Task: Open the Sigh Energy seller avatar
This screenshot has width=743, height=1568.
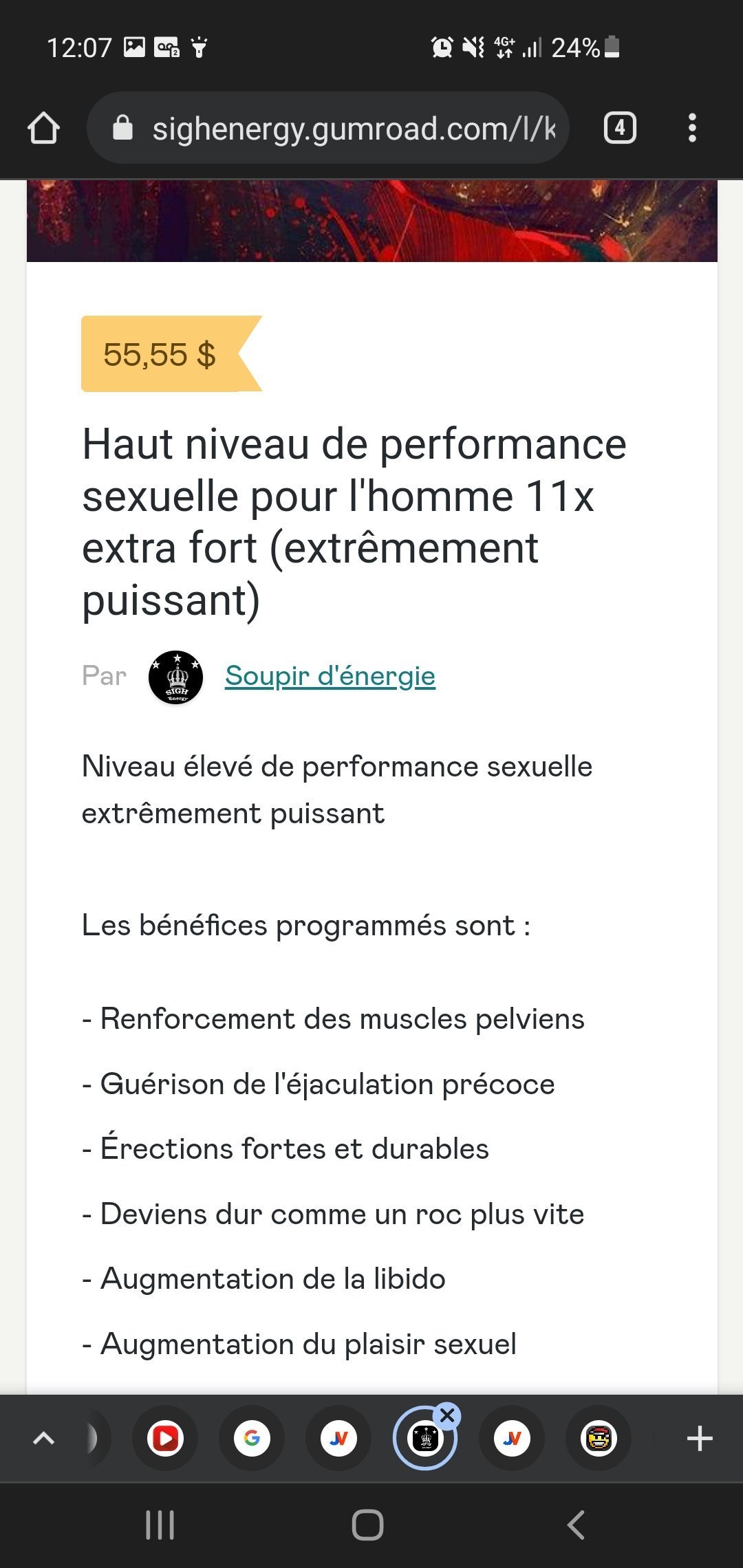Action: (176, 677)
